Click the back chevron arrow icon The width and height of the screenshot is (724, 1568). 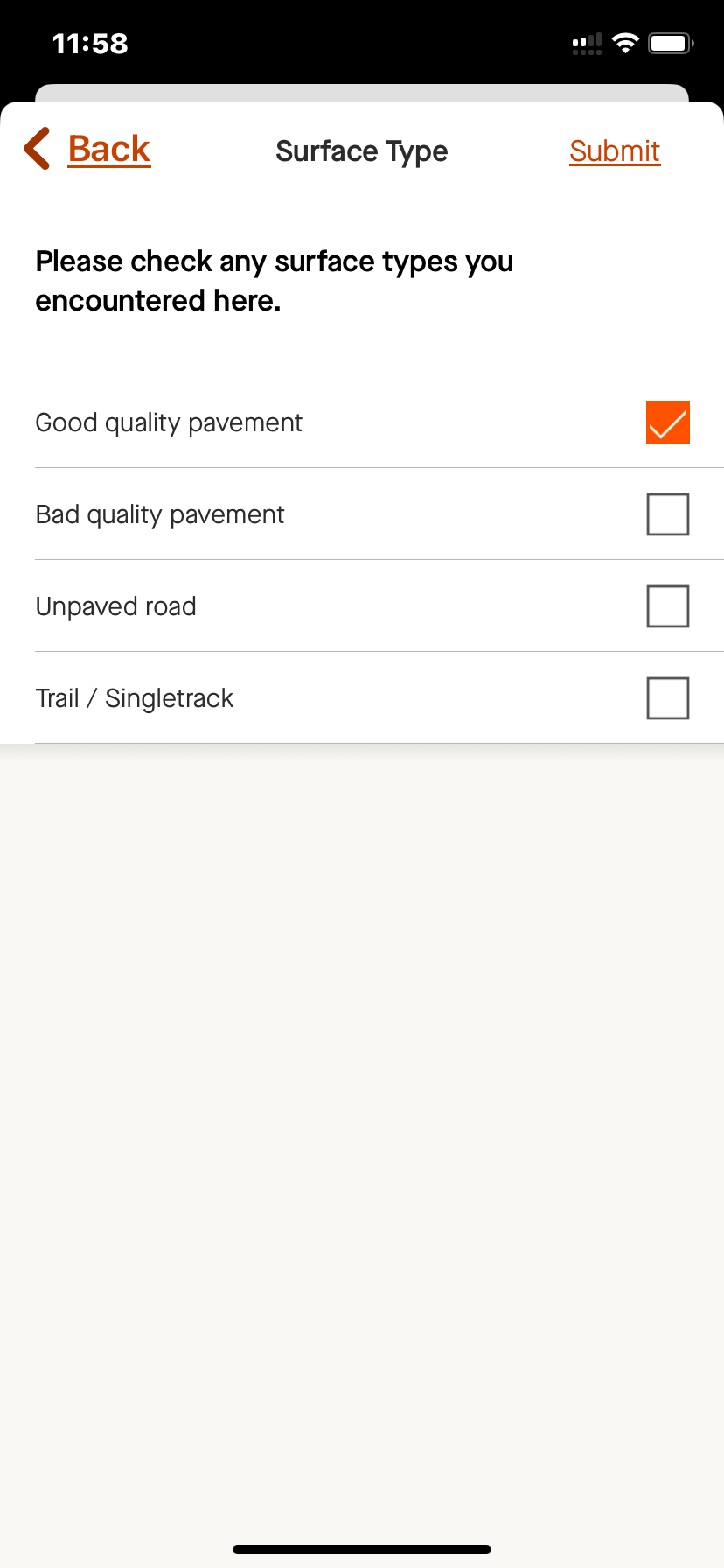click(36, 149)
